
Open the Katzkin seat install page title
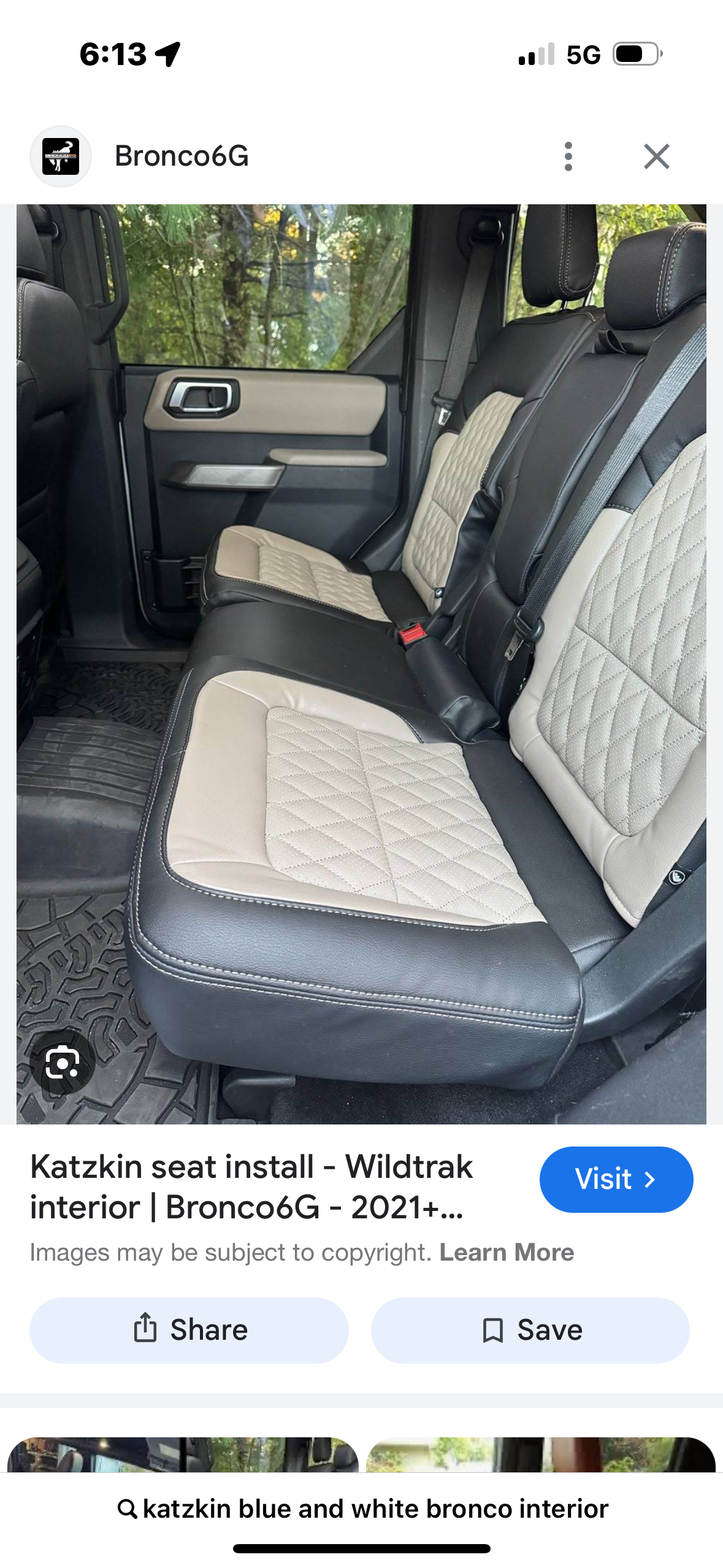click(251, 1186)
